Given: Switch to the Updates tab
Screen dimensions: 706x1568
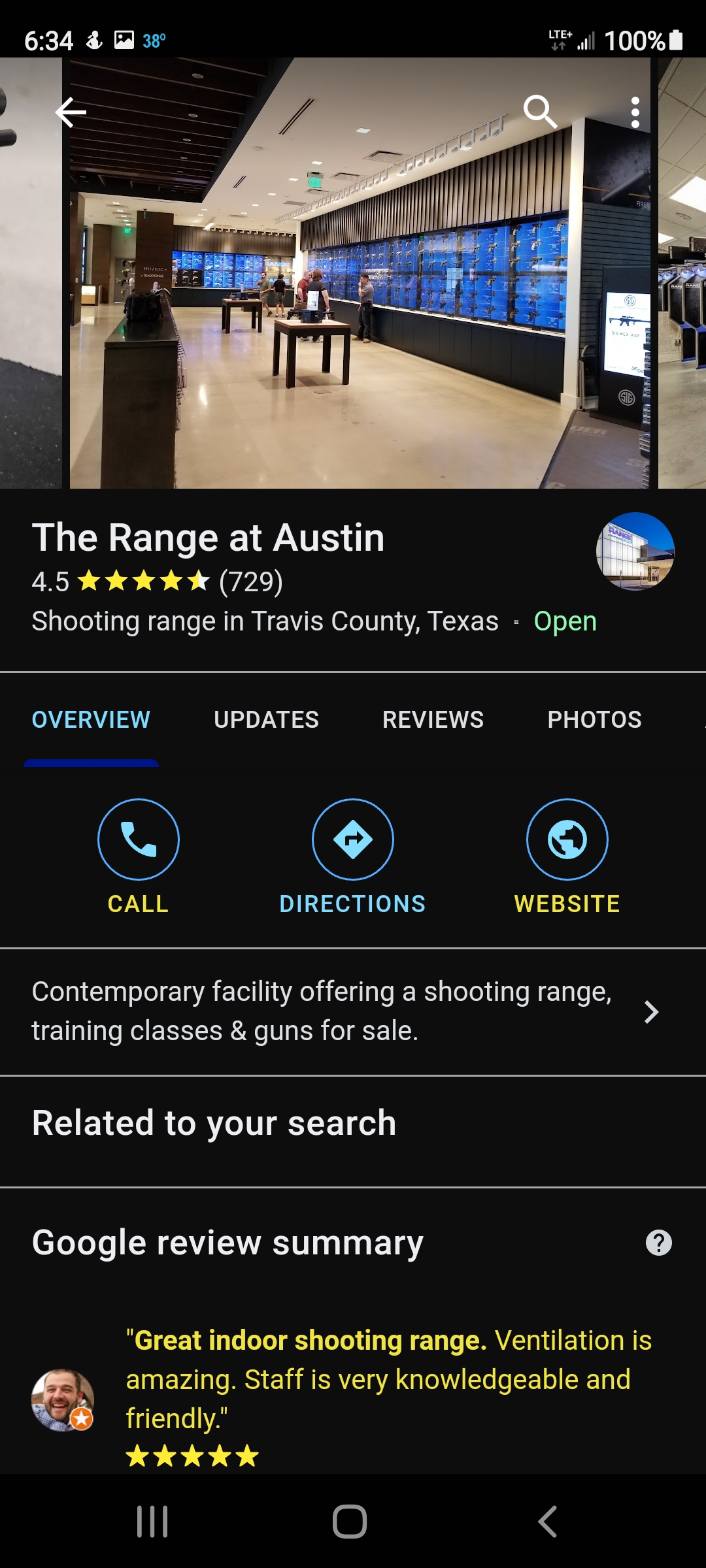Looking at the screenshot, I should point(266,719).
